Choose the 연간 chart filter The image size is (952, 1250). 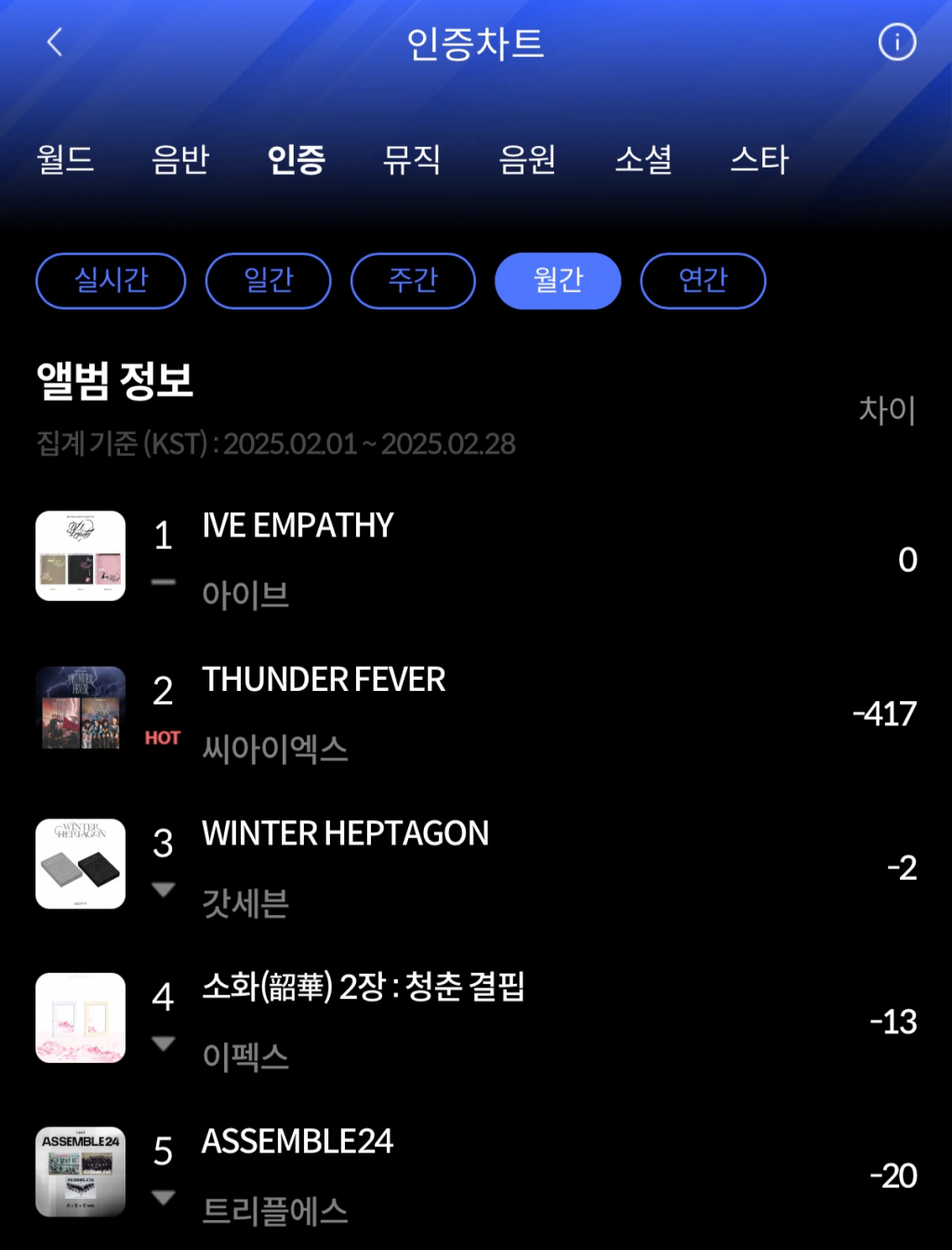(703, 280)
